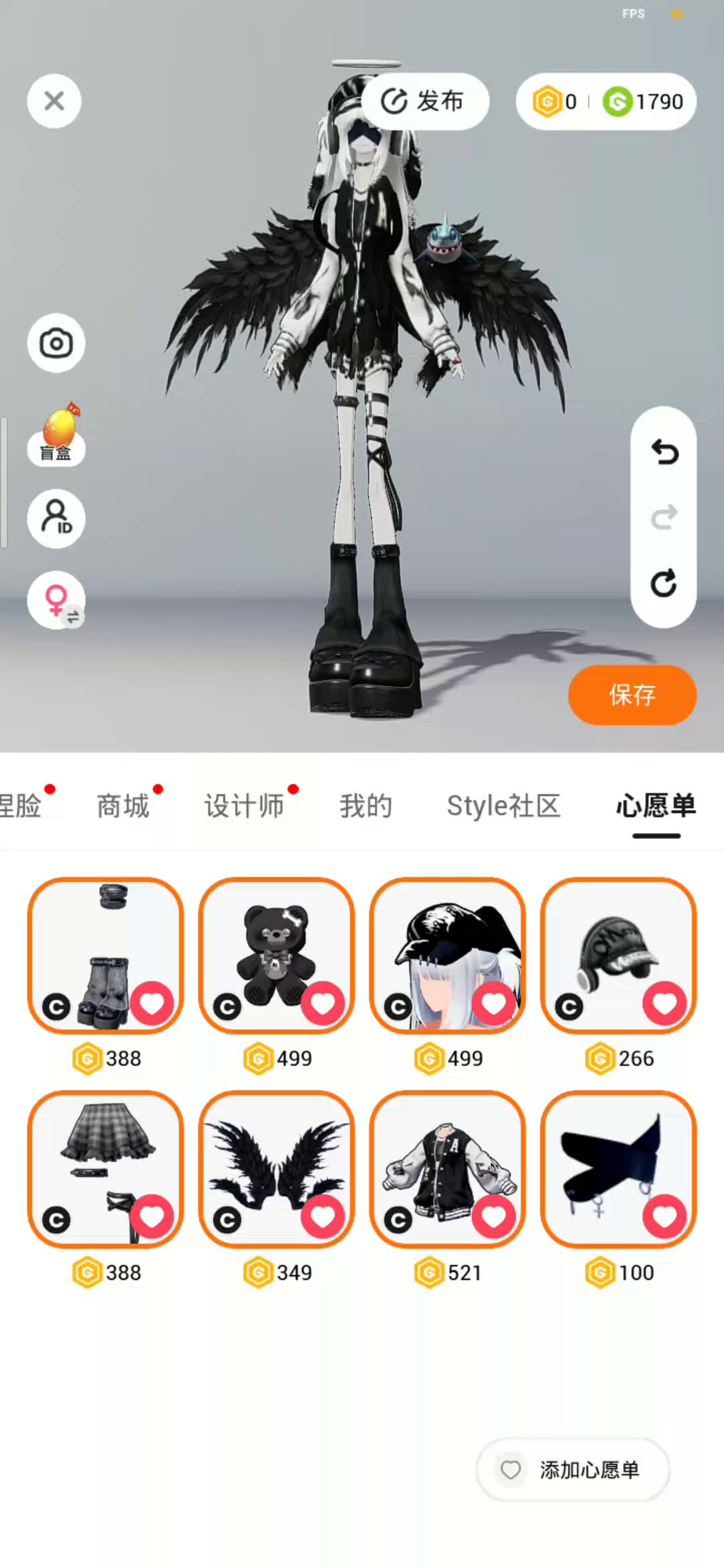Go to the 我的 tab
This screenshot has height=1568, width=724.
pyautogui.click(x=365, y=805)
